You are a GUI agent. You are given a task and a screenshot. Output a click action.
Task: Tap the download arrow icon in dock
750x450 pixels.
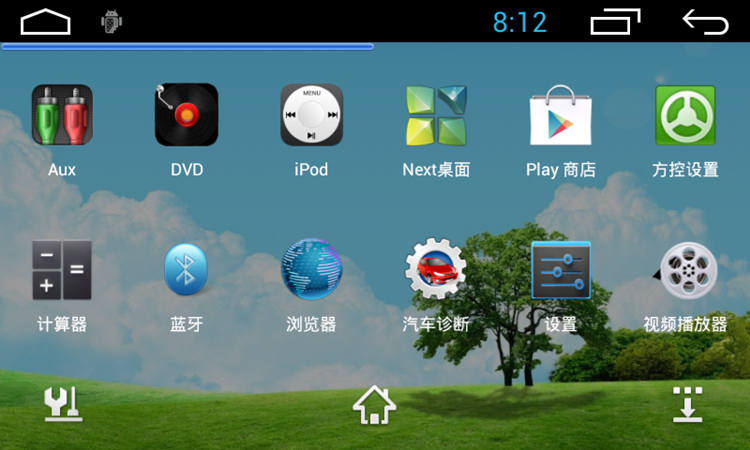pos(688,403)
